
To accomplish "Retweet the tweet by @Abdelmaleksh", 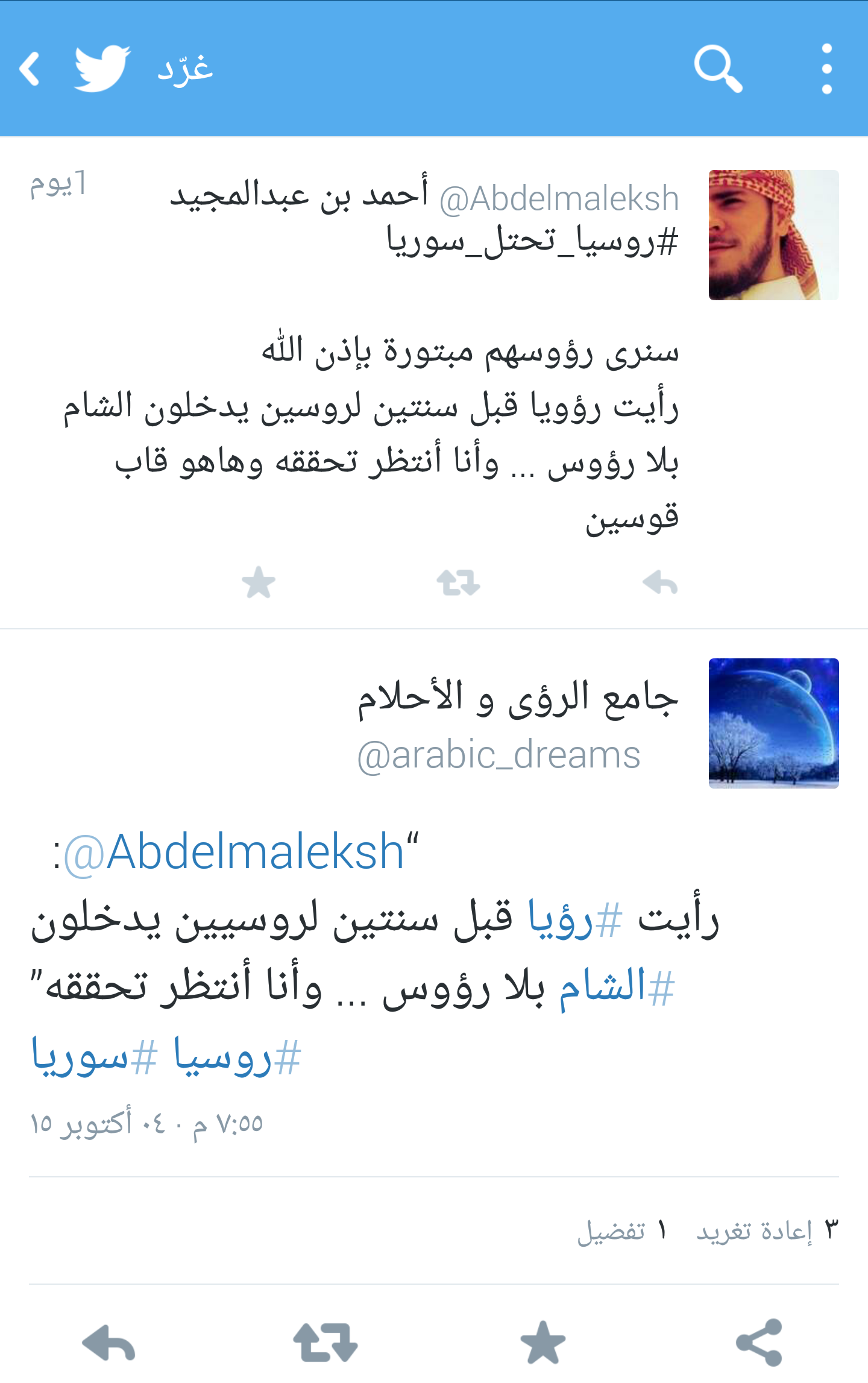I will pos(458,583).
